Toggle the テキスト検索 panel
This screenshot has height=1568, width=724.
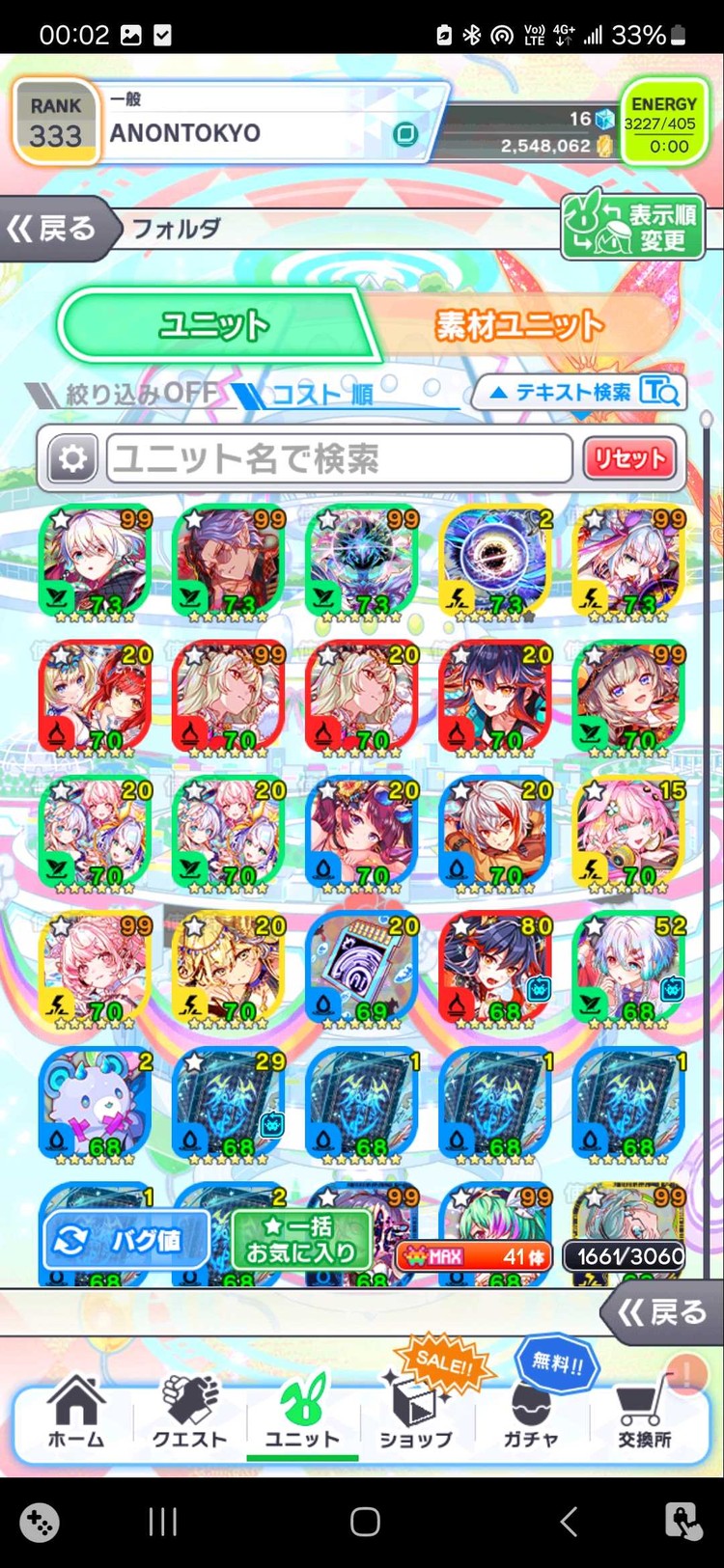pos(579,392)
